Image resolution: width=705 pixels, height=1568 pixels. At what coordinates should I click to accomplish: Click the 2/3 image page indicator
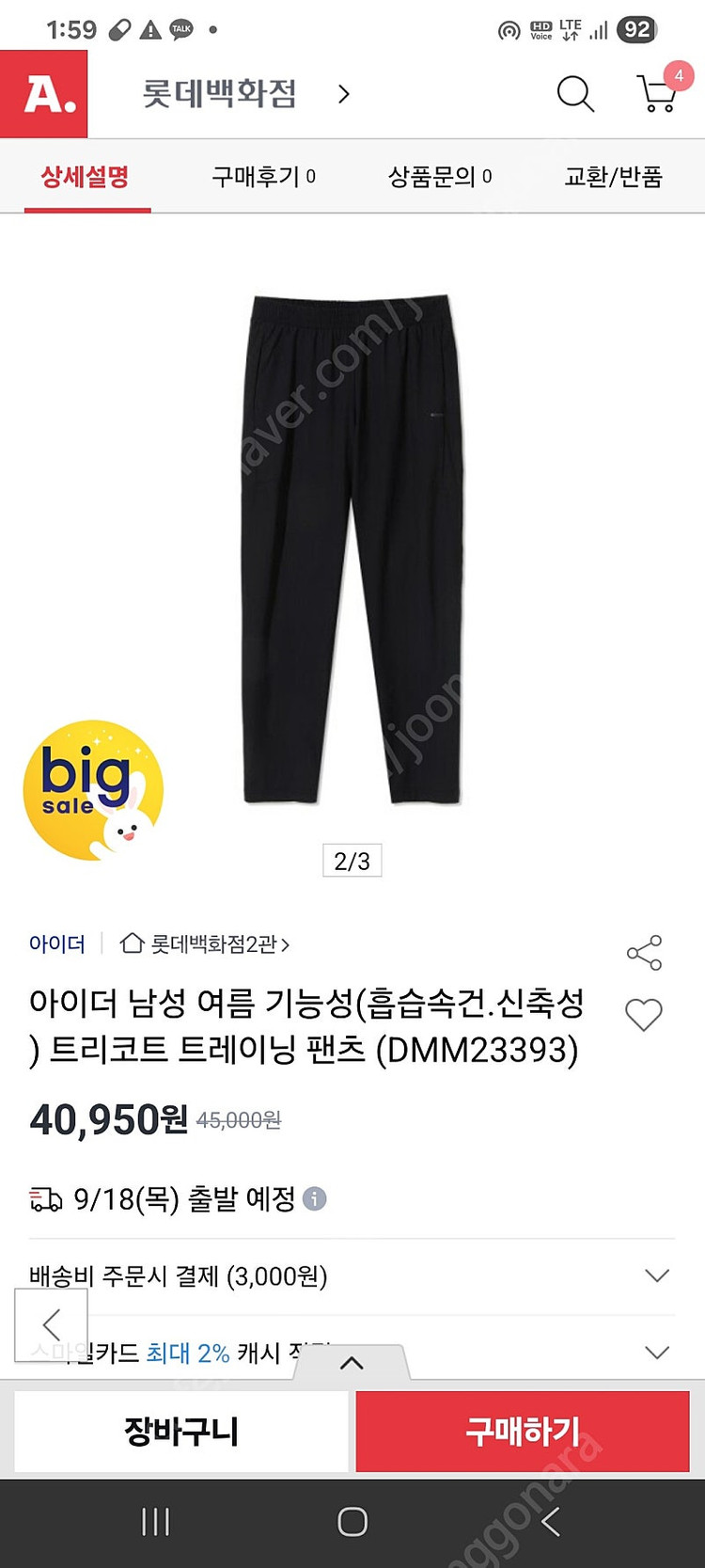click(352, 859)
